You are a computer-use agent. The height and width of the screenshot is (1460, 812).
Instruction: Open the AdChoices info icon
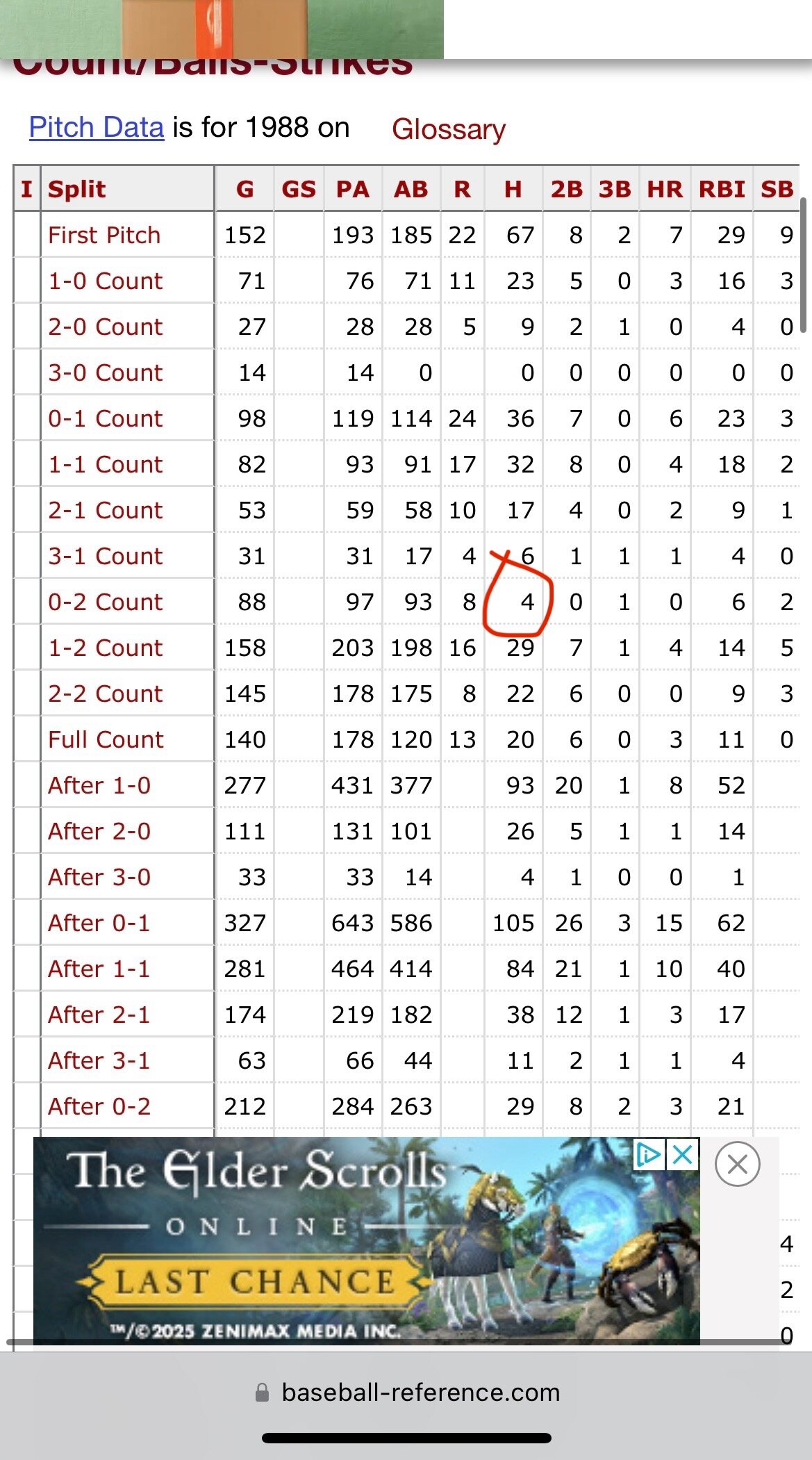tap(649, 1155)
